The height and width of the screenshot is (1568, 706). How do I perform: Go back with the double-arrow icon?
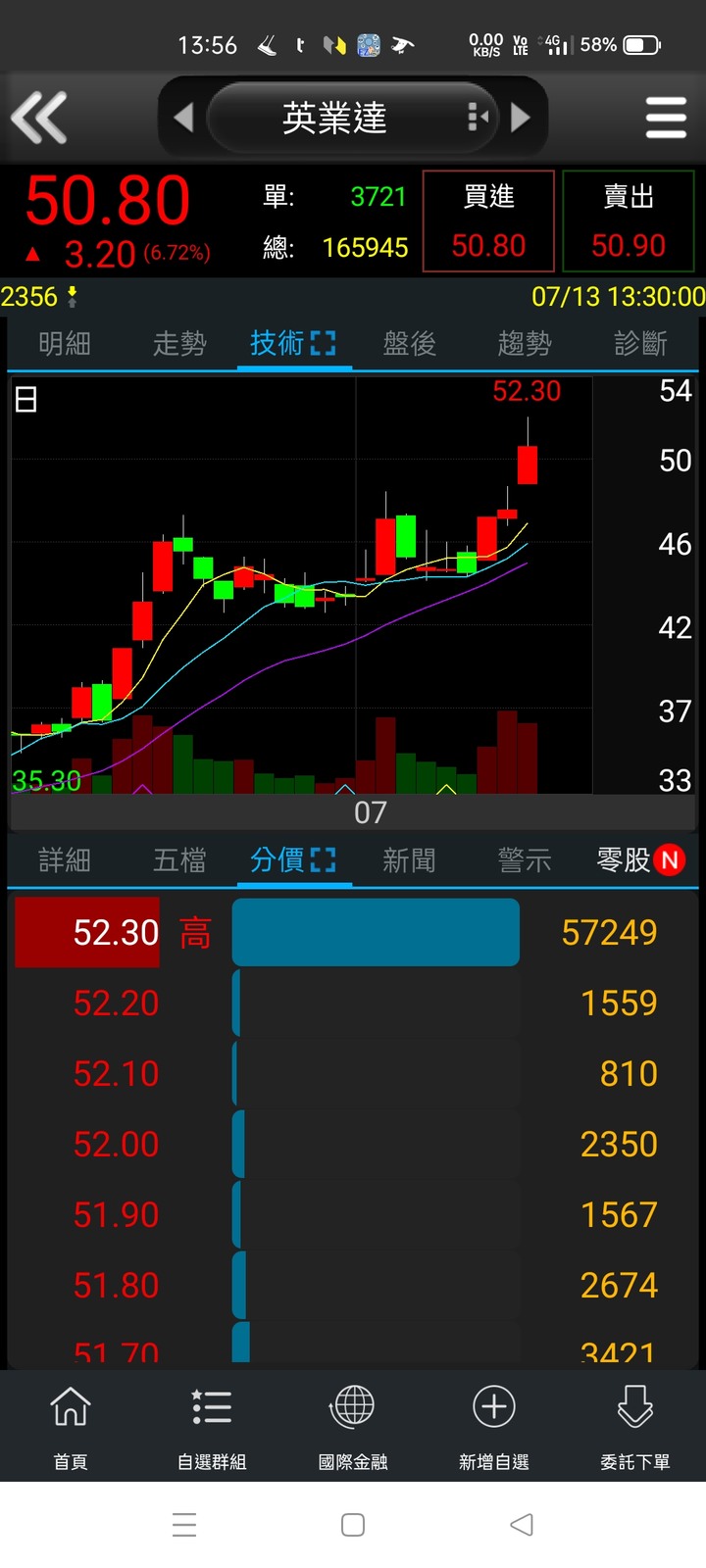39,118
